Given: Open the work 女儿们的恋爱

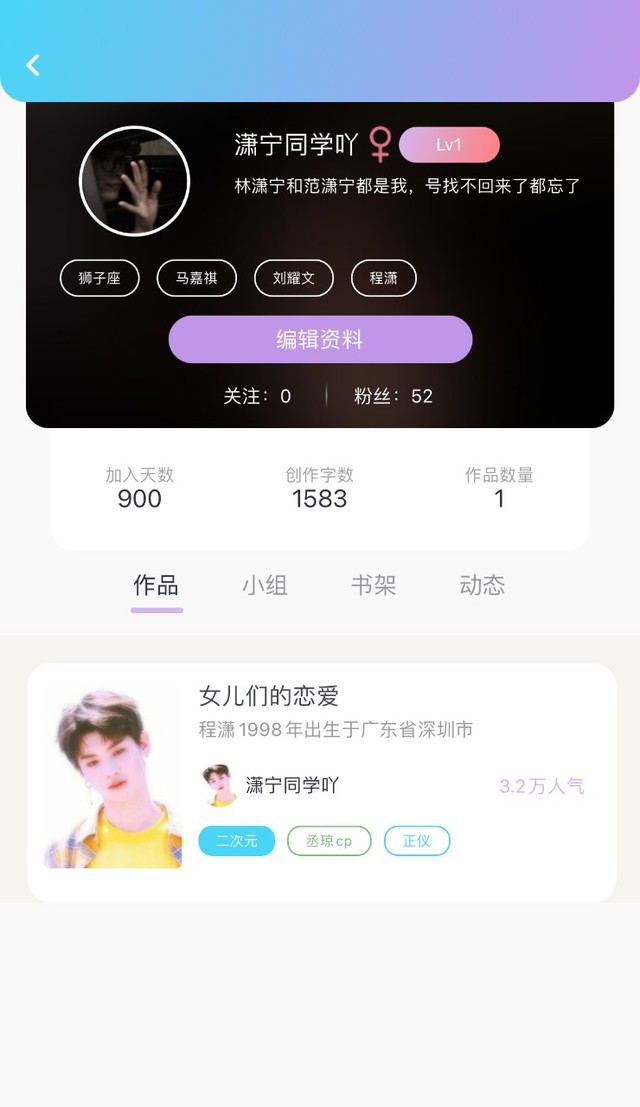Looking at the screenshot, I should tap(269, 696).
